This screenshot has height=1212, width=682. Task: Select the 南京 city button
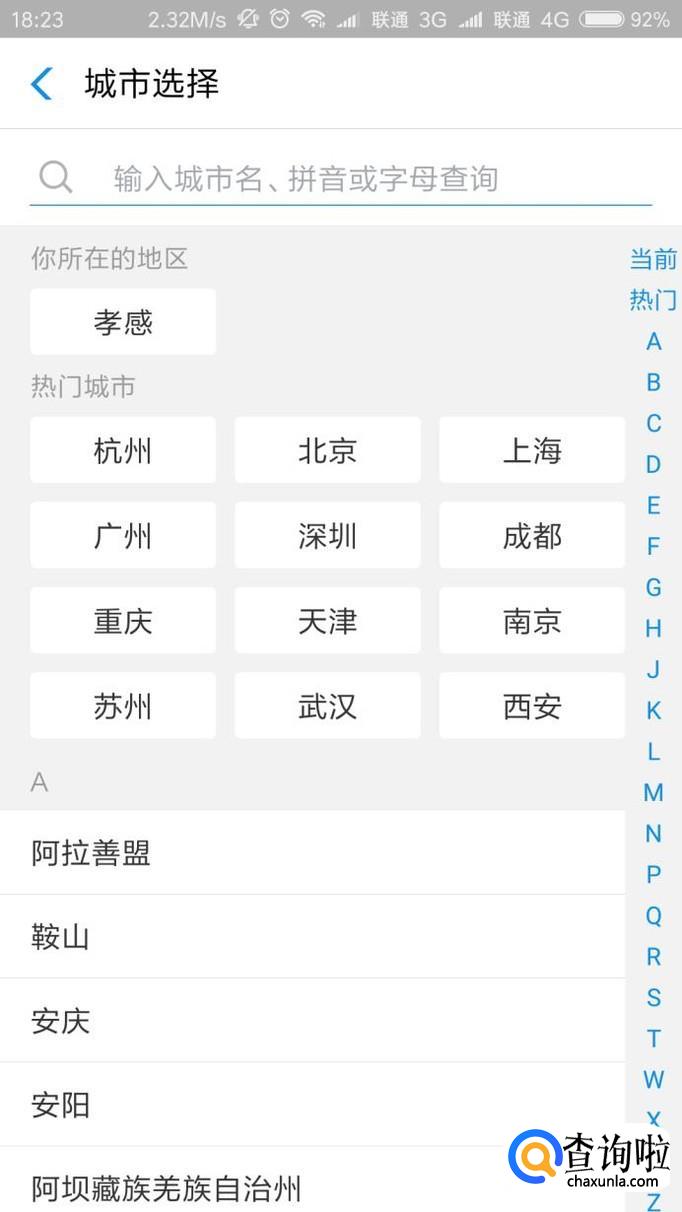pyautogui.click(x=531, y=620)
